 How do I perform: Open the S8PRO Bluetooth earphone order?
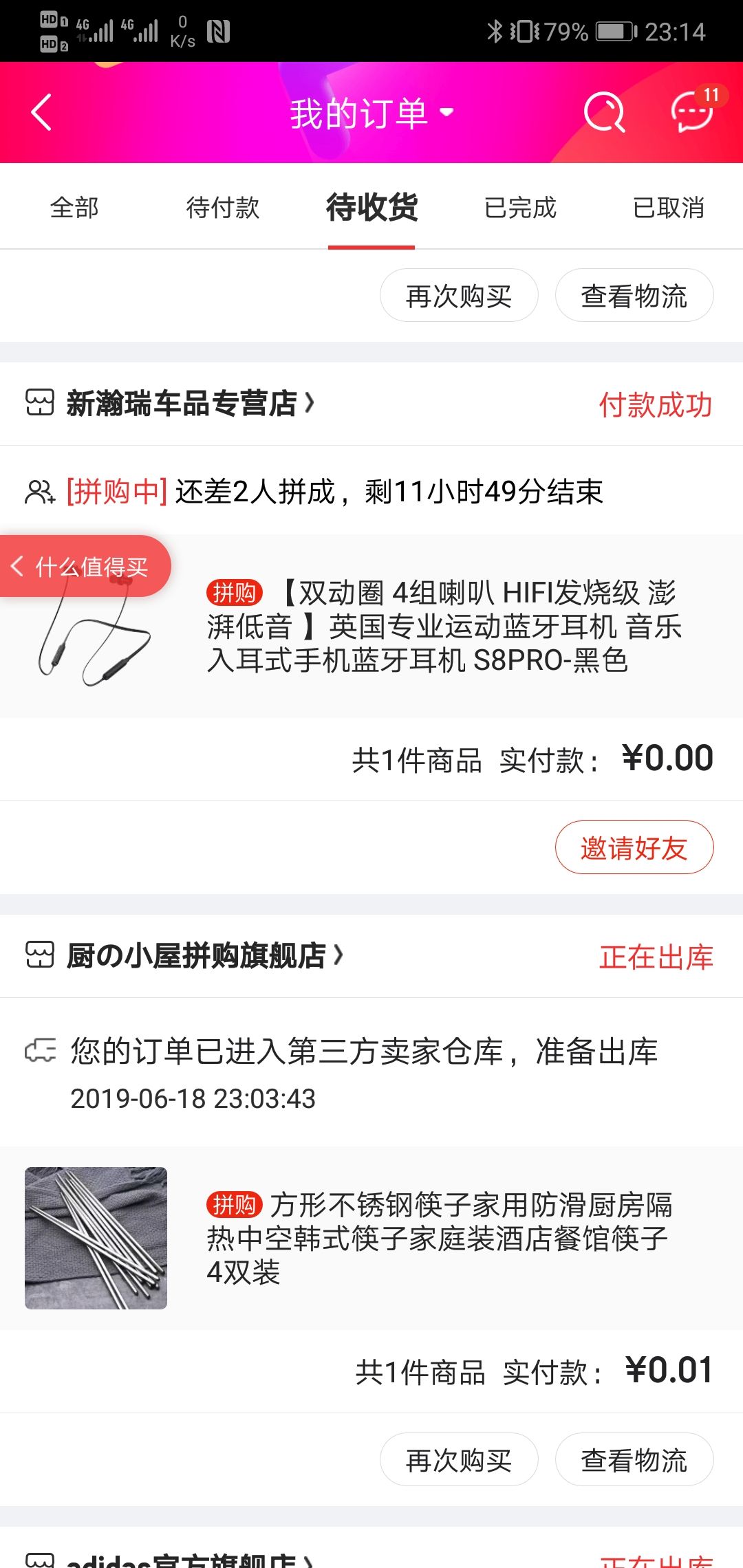(x=444, y=626)
